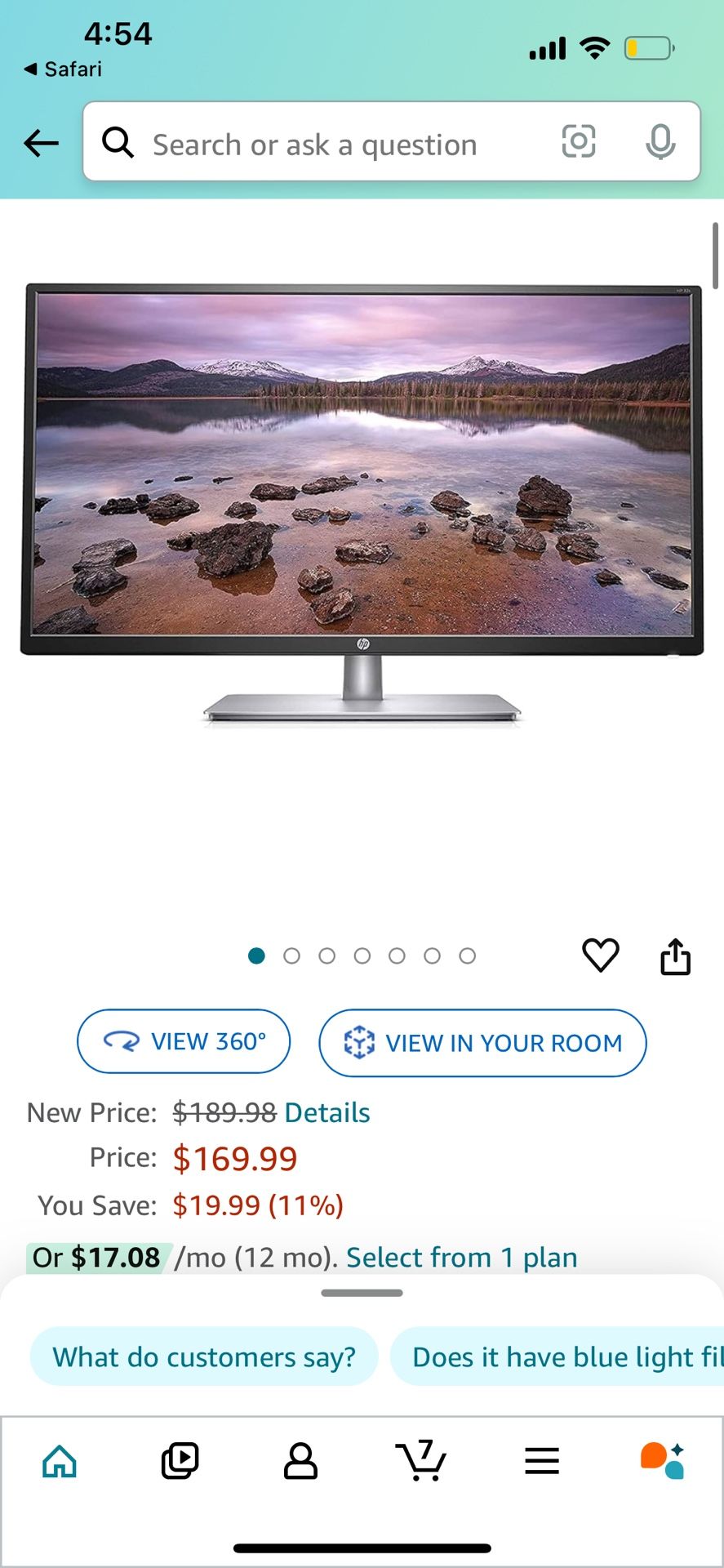Ask What do customers say?
This screenshot has width=724, height=1568.
204,1356
